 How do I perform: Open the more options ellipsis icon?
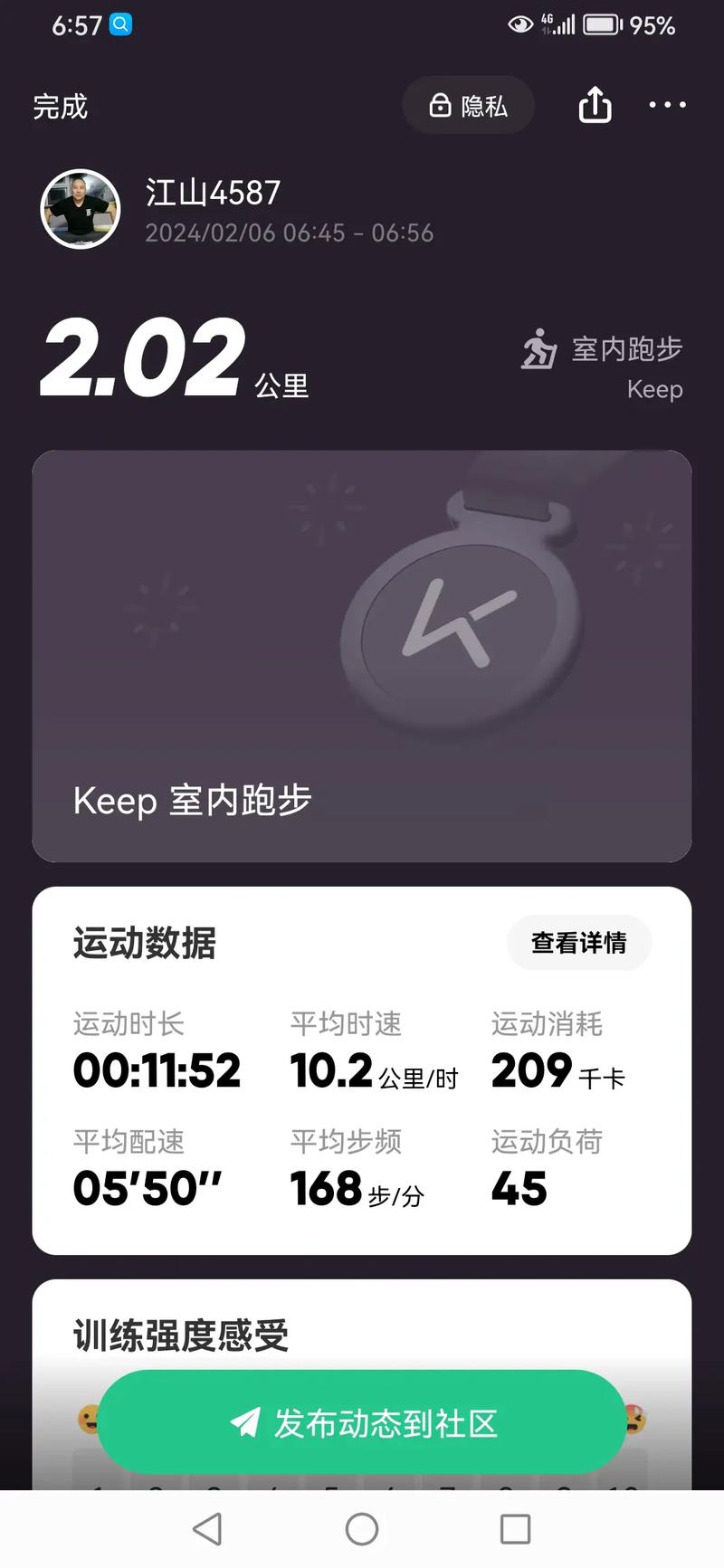pos(666,107)
